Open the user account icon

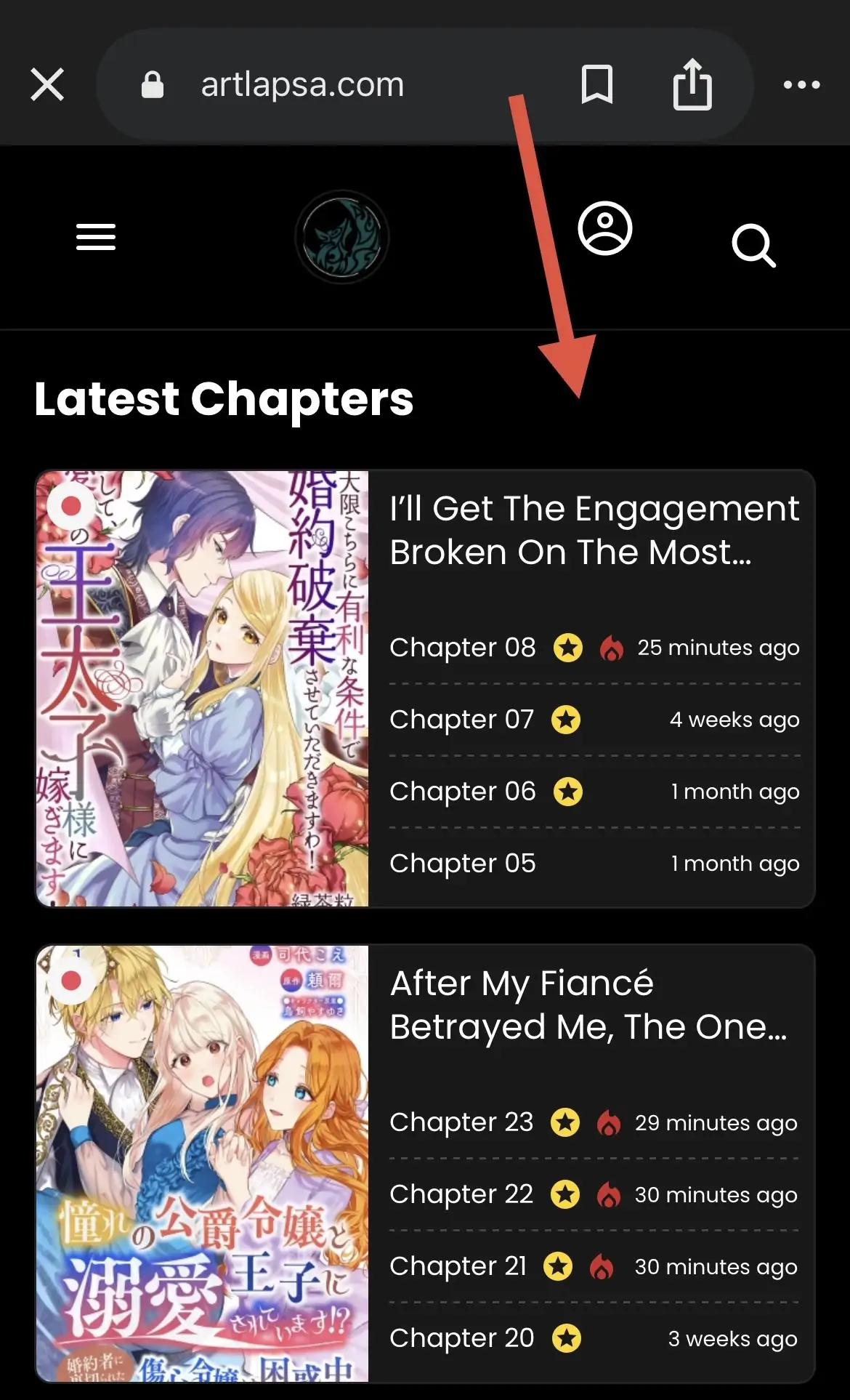click(x=605, y=228)
